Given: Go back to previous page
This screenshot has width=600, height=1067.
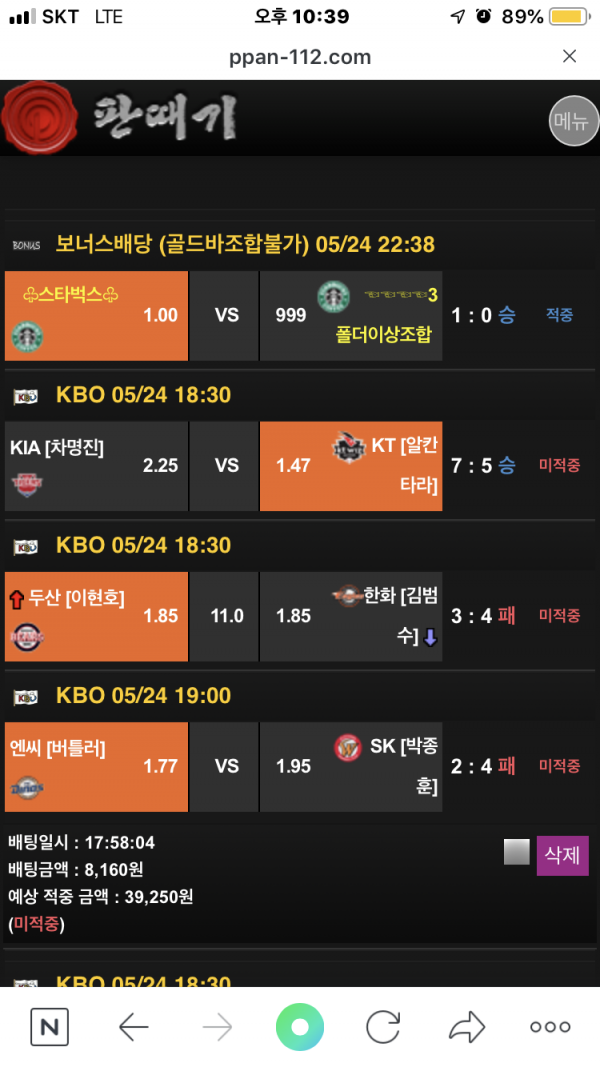Looking at the screenshot, I should [x=134, y=1026].
